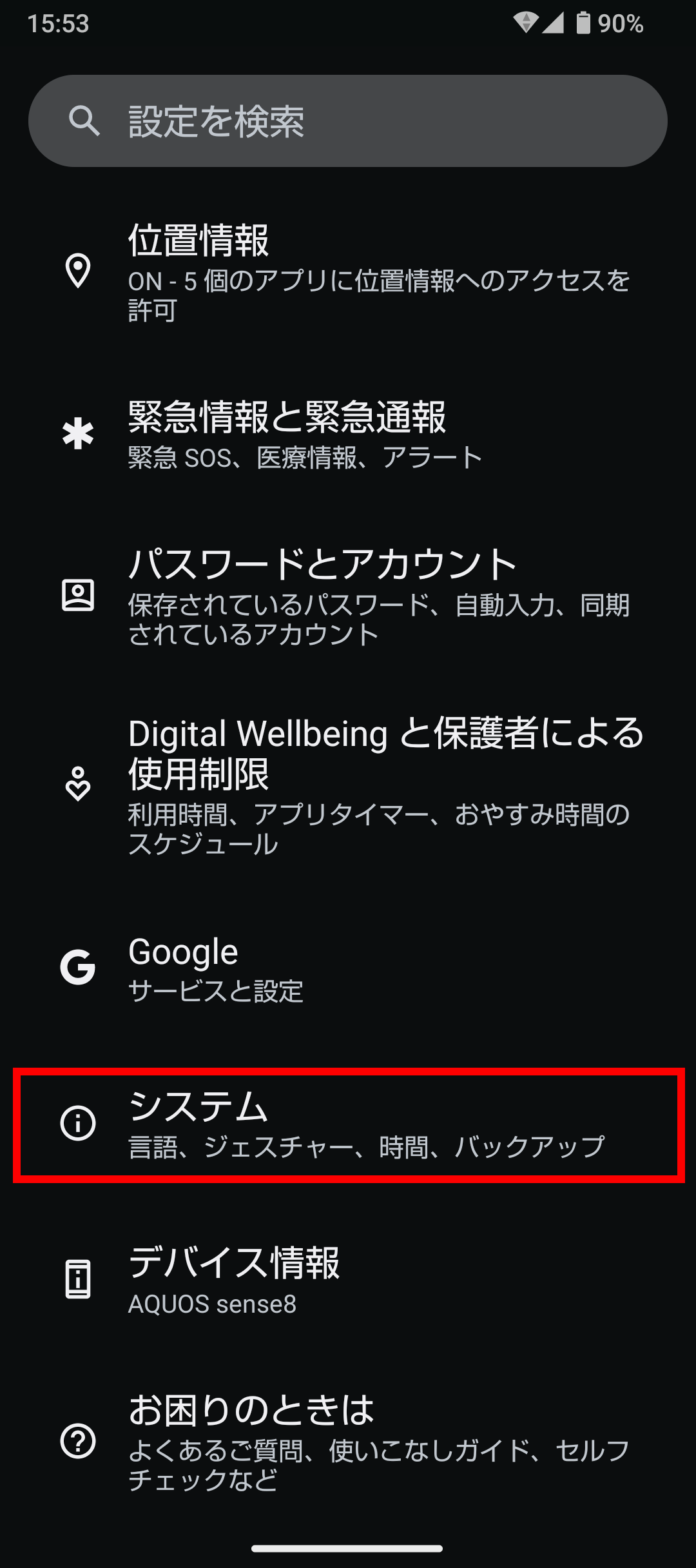Open 緊急情報と緊急通報 settings
The height and width of the screenshot is (1568, 696).
[x=348, y=433]
